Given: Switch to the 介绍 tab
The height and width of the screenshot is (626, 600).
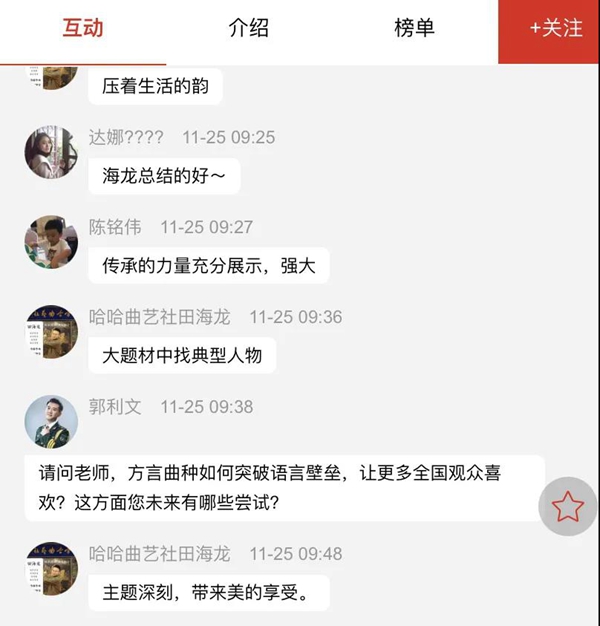Looking at the screenshot, I should [x=248, y=28].
